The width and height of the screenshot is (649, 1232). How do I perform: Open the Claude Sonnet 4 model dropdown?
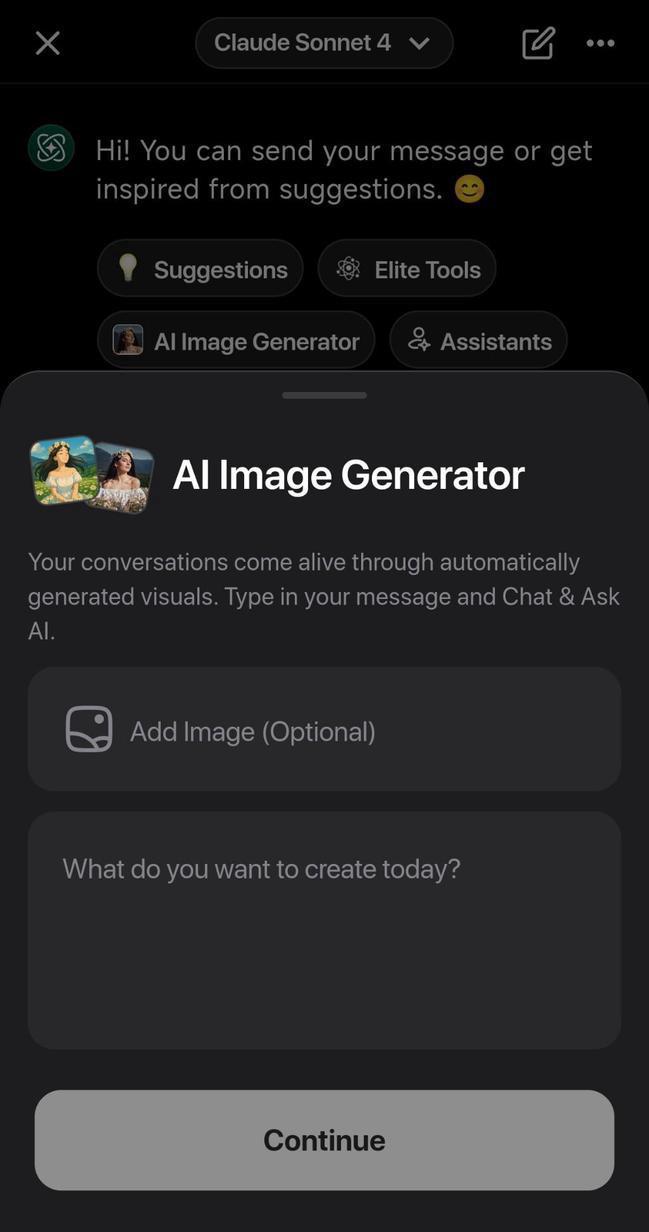324,43
